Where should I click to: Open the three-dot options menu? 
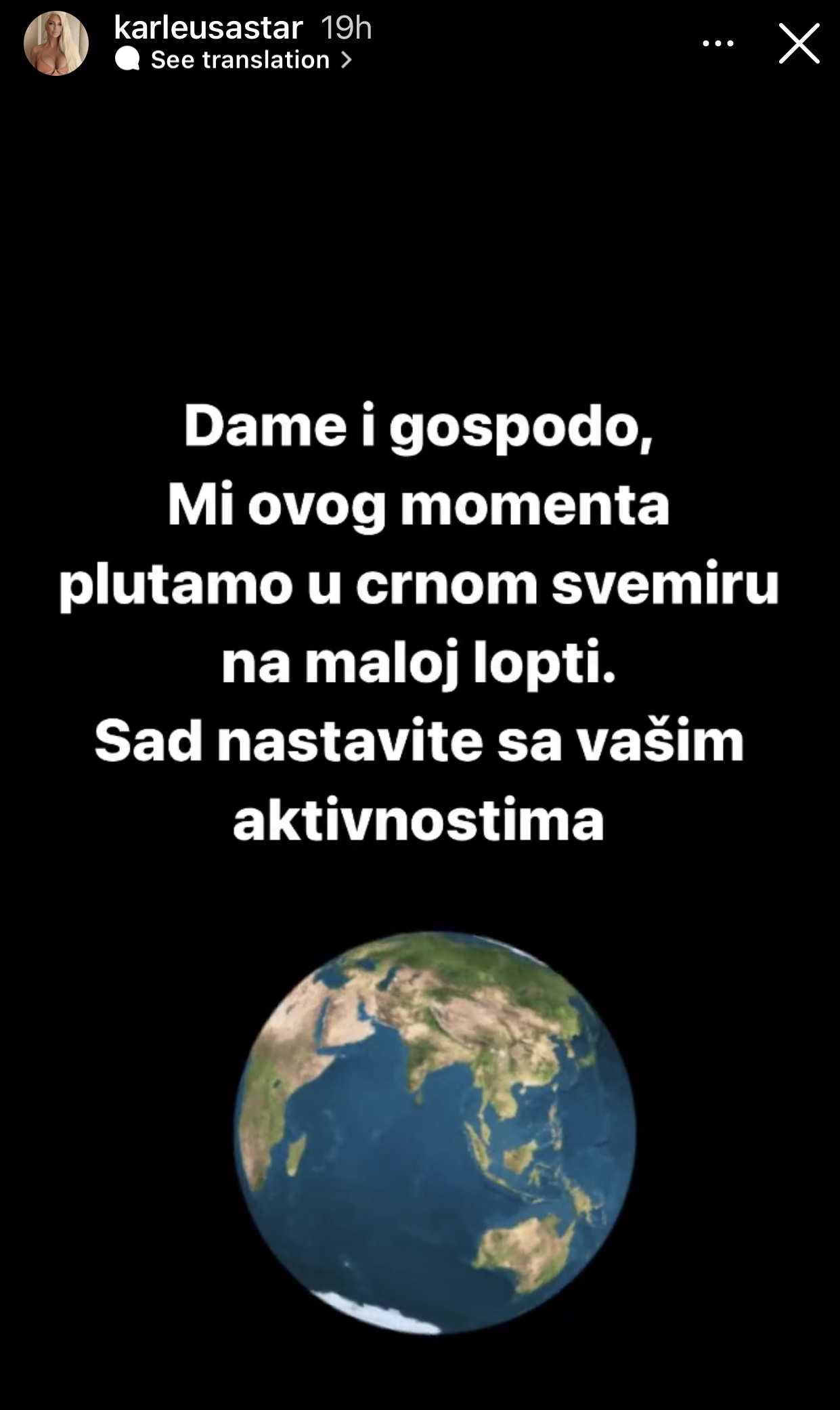pyautogui.click(x=717, y=44)
